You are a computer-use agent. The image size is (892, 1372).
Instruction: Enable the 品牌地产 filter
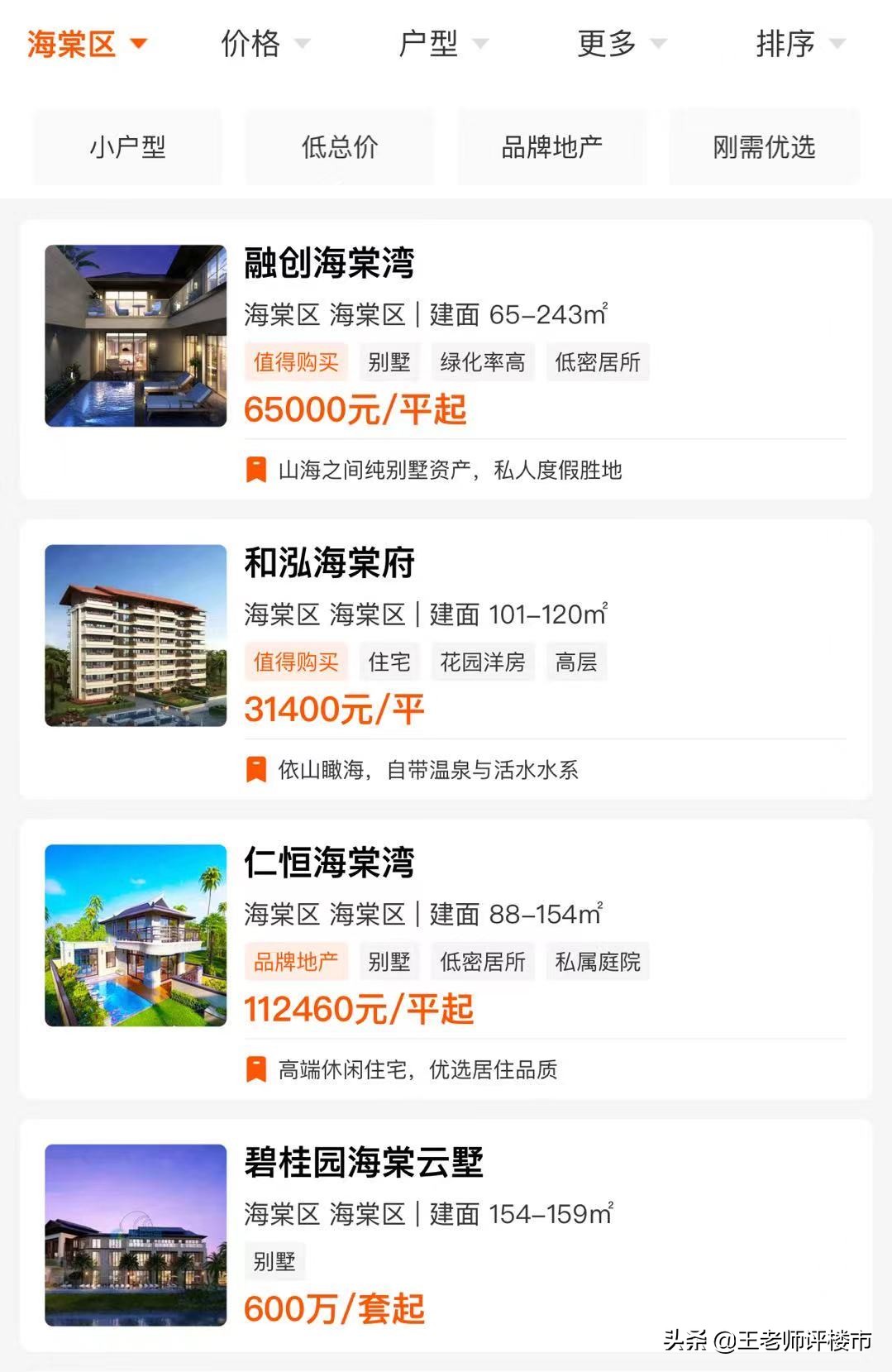coord(552,146)
